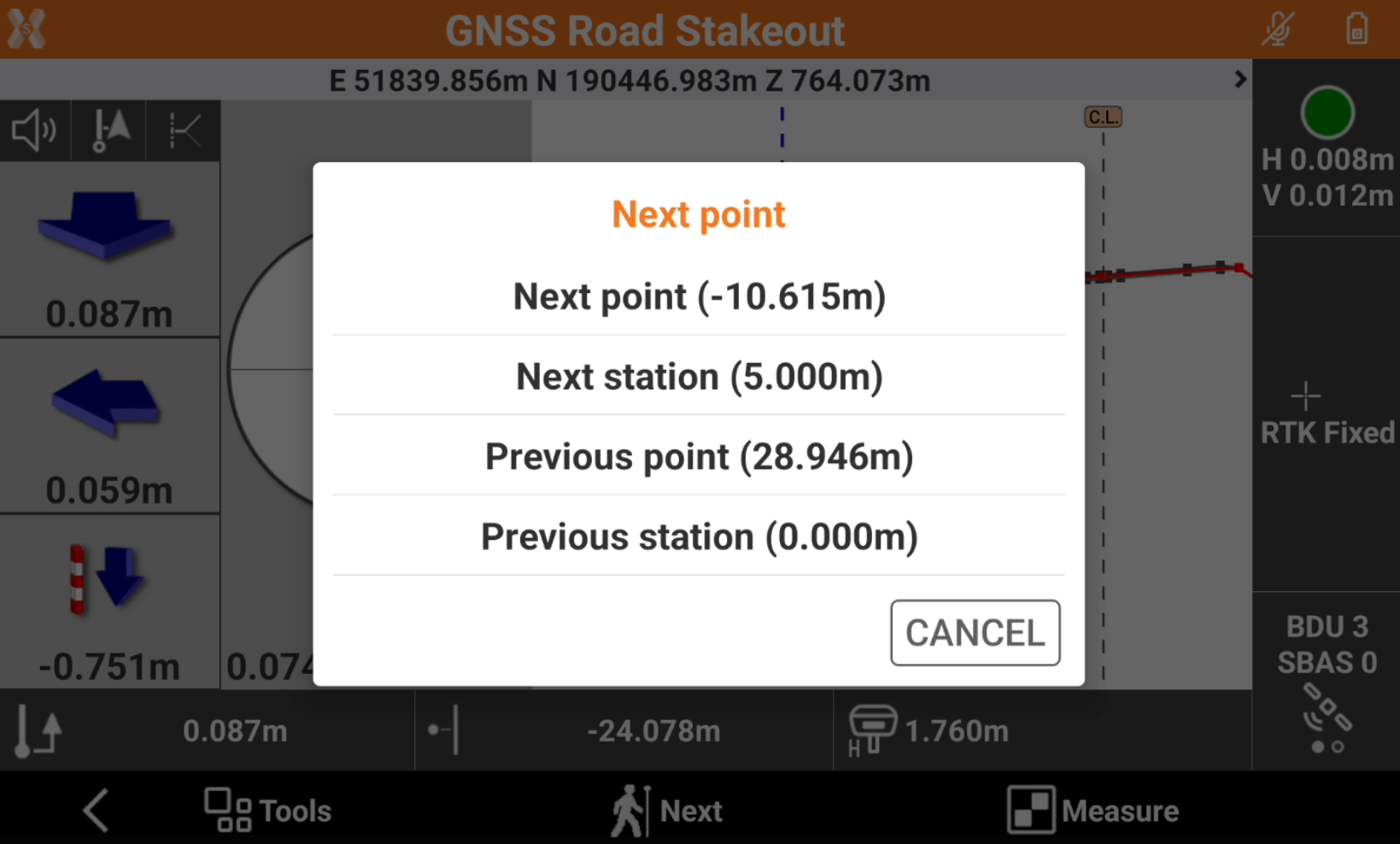This screenshot has height=844, width=1400.
Task: Dismiss dialog with CANCEL button
Action: 975,633
